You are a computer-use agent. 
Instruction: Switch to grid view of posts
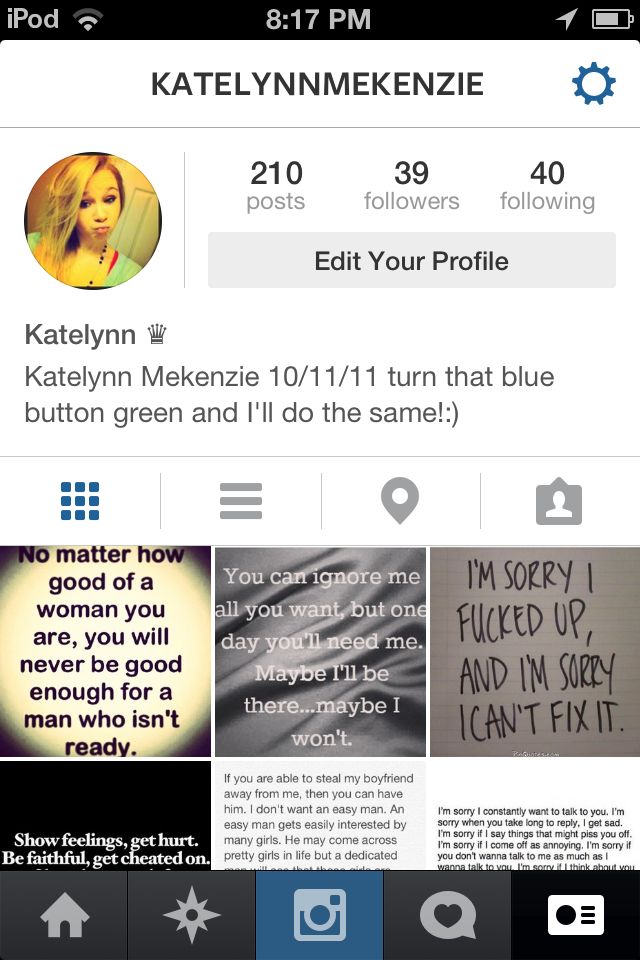point(80,500)
